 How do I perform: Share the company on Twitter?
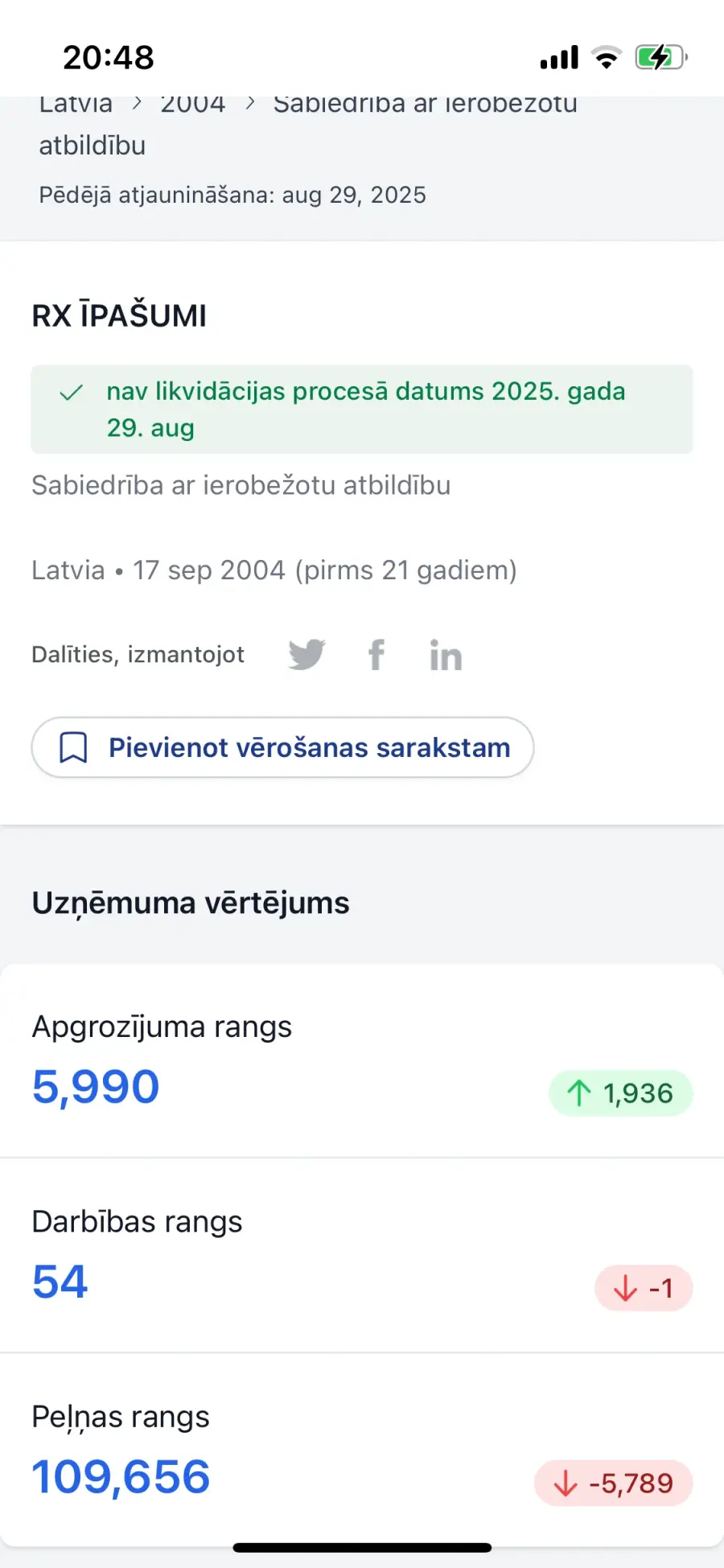306,655
